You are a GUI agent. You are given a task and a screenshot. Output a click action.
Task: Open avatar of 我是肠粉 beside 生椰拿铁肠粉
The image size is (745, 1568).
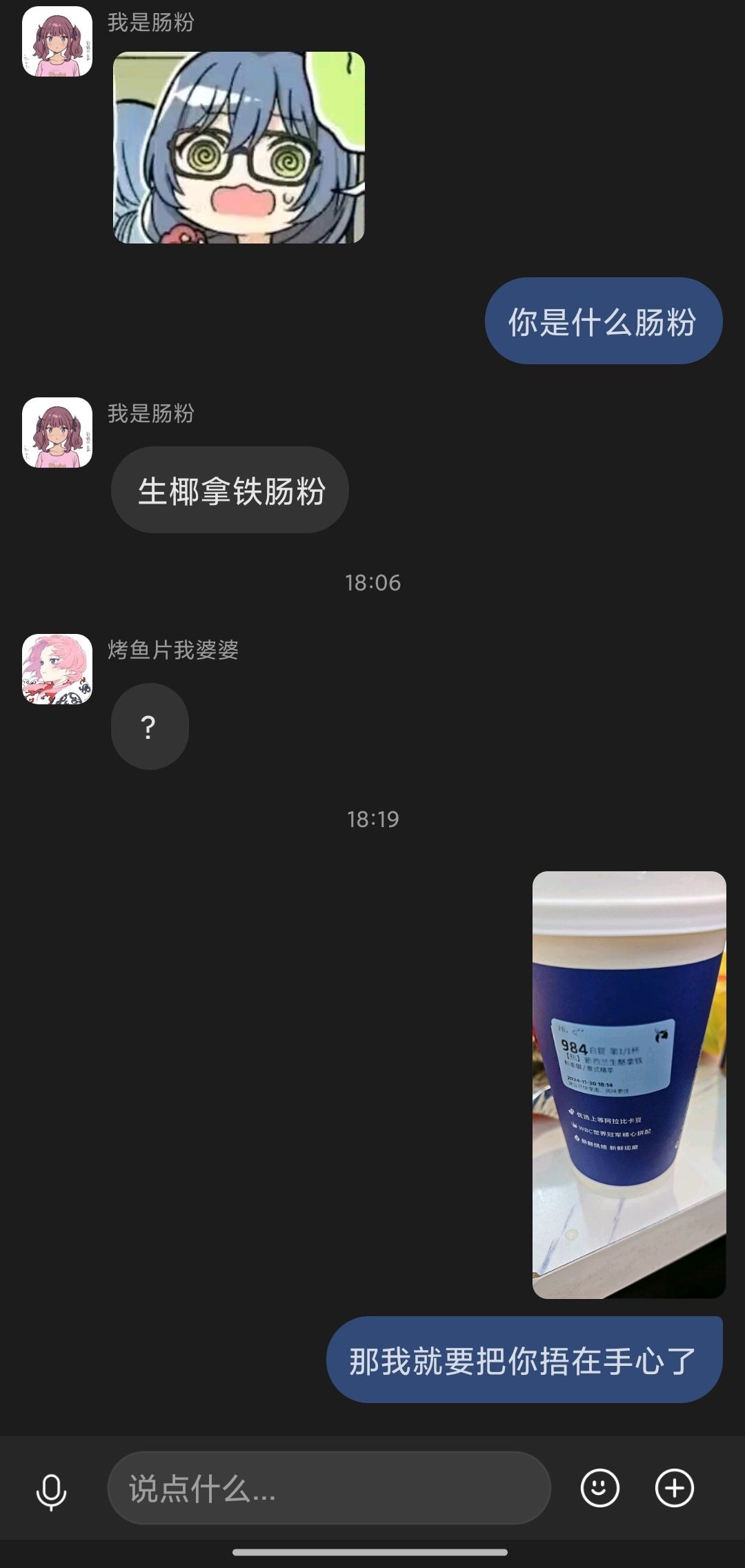(x=57, y=433)
